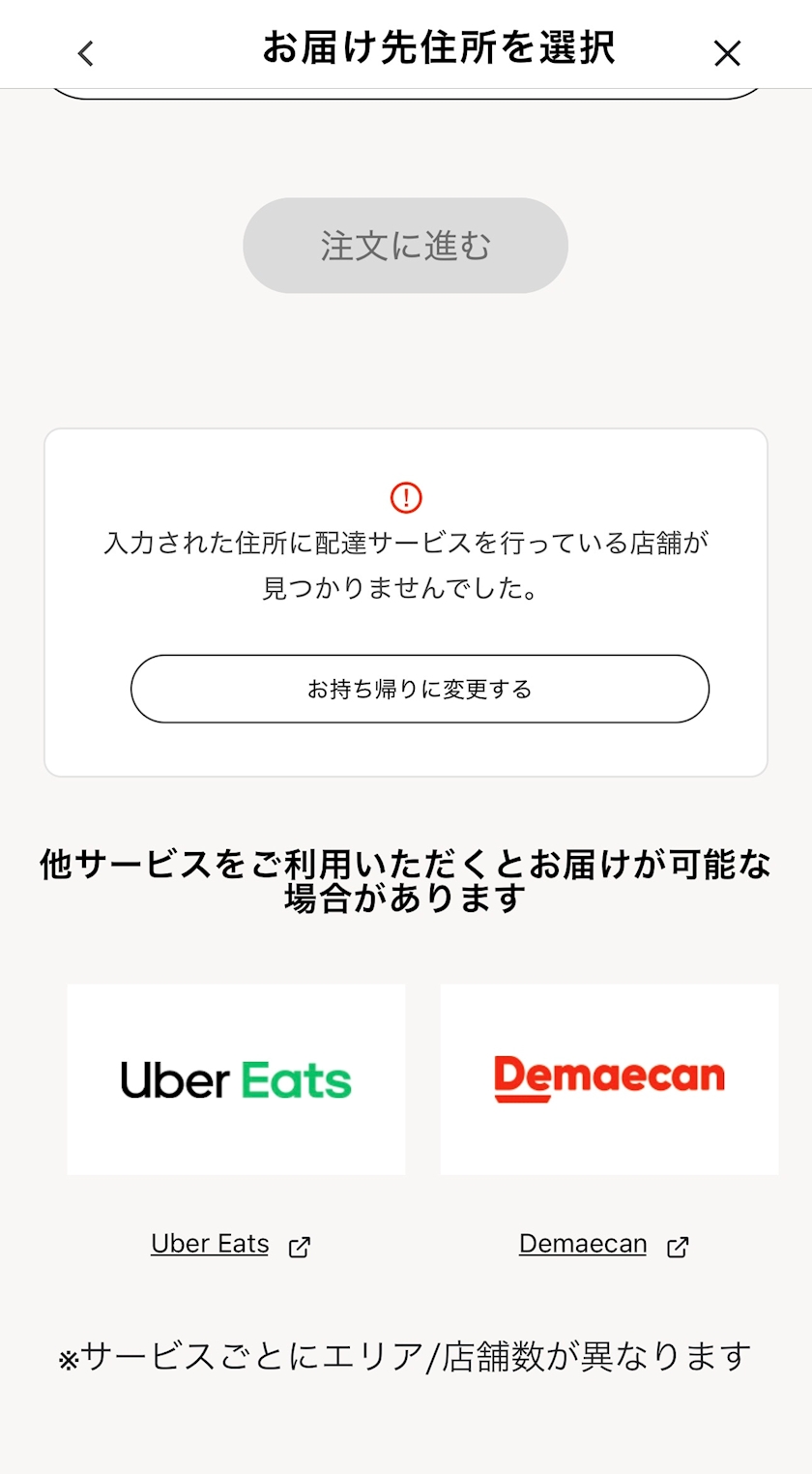The width and height of the screenshot is (812, 1474).
Task: Go back using the top-left arrow
Action: (x=86, y=53)
